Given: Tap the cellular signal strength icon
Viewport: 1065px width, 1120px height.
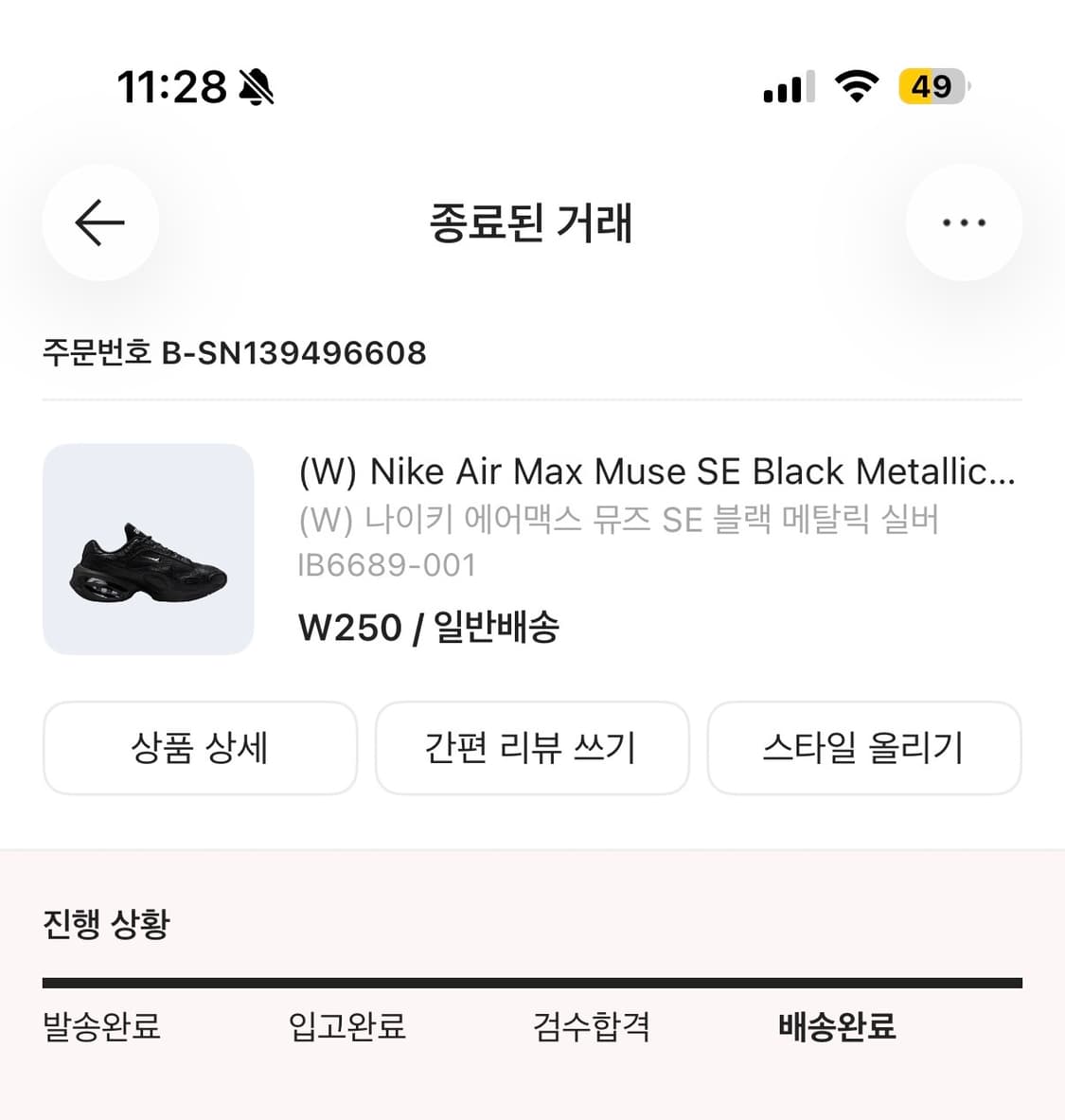Looking at the screenshot, I should (x=788, y=86).
